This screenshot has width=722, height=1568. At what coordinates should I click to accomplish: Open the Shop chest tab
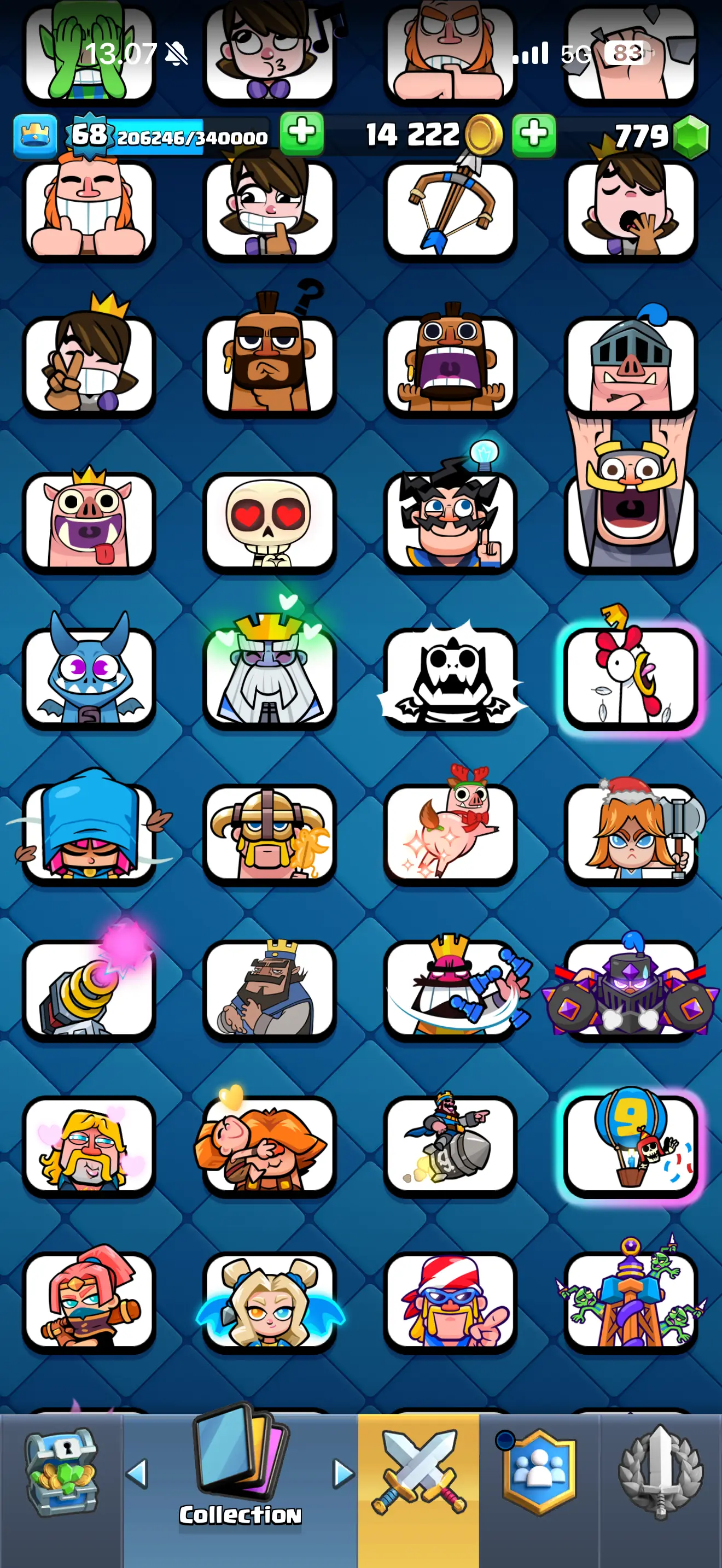pyautogui.click(x=60, y=1471)
